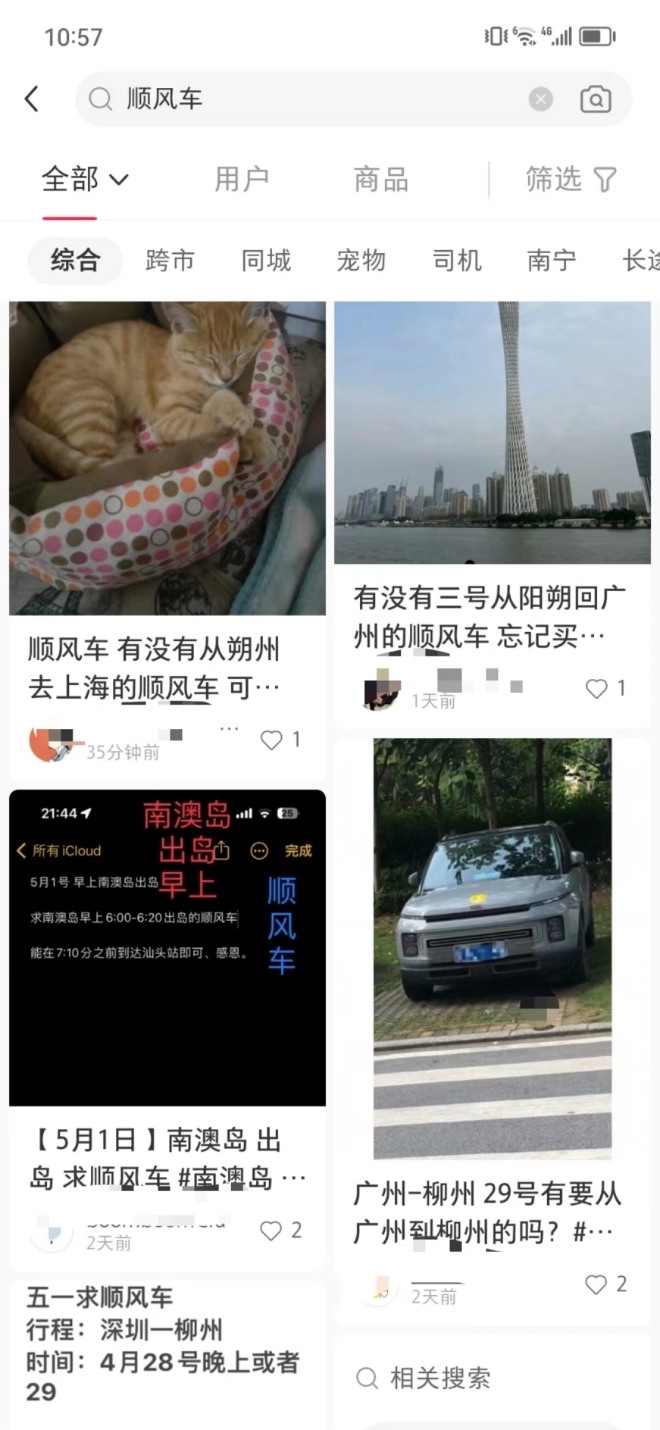Open camera image search

point(596,99)
